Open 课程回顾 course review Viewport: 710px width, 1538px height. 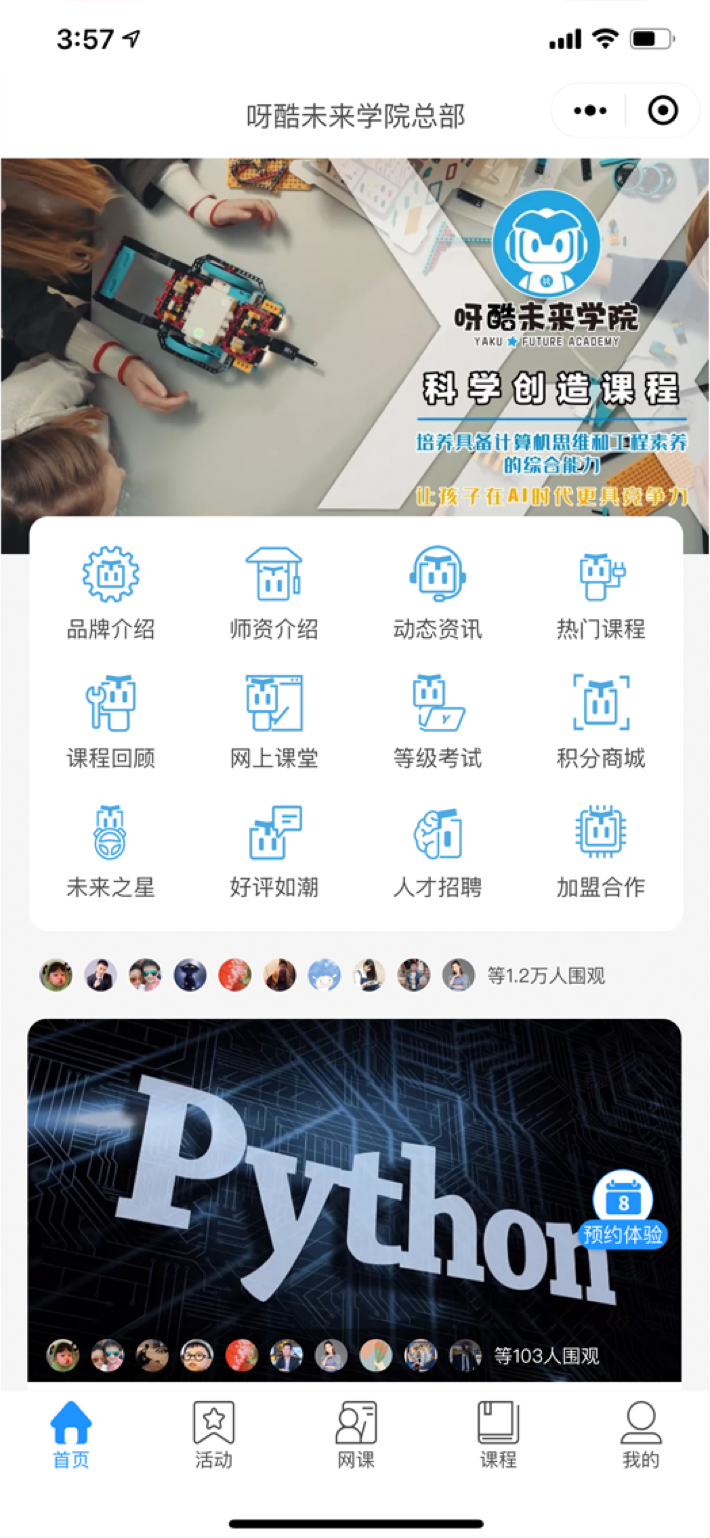tap(110, 722)
